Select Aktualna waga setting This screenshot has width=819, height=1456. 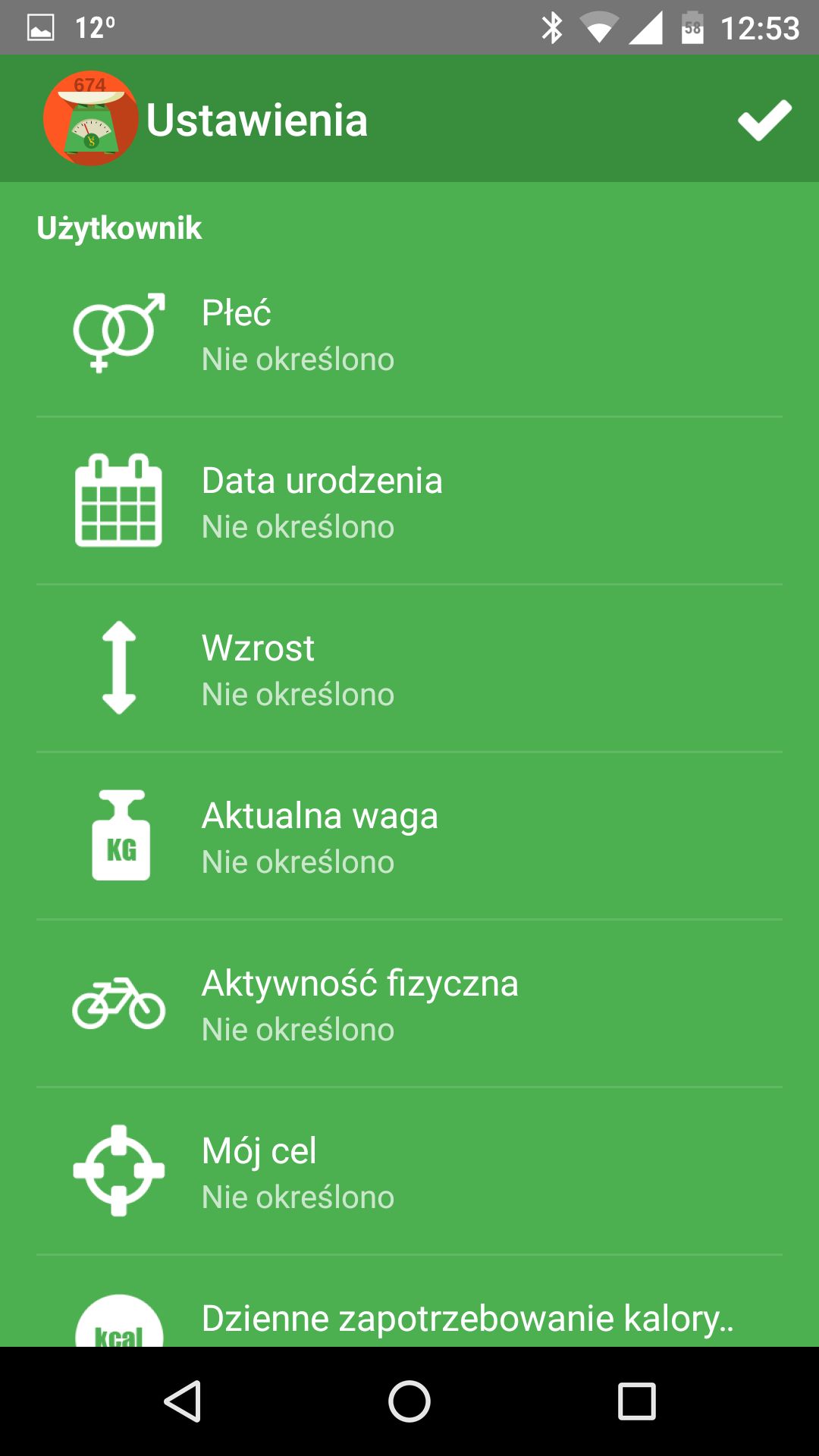409,836
